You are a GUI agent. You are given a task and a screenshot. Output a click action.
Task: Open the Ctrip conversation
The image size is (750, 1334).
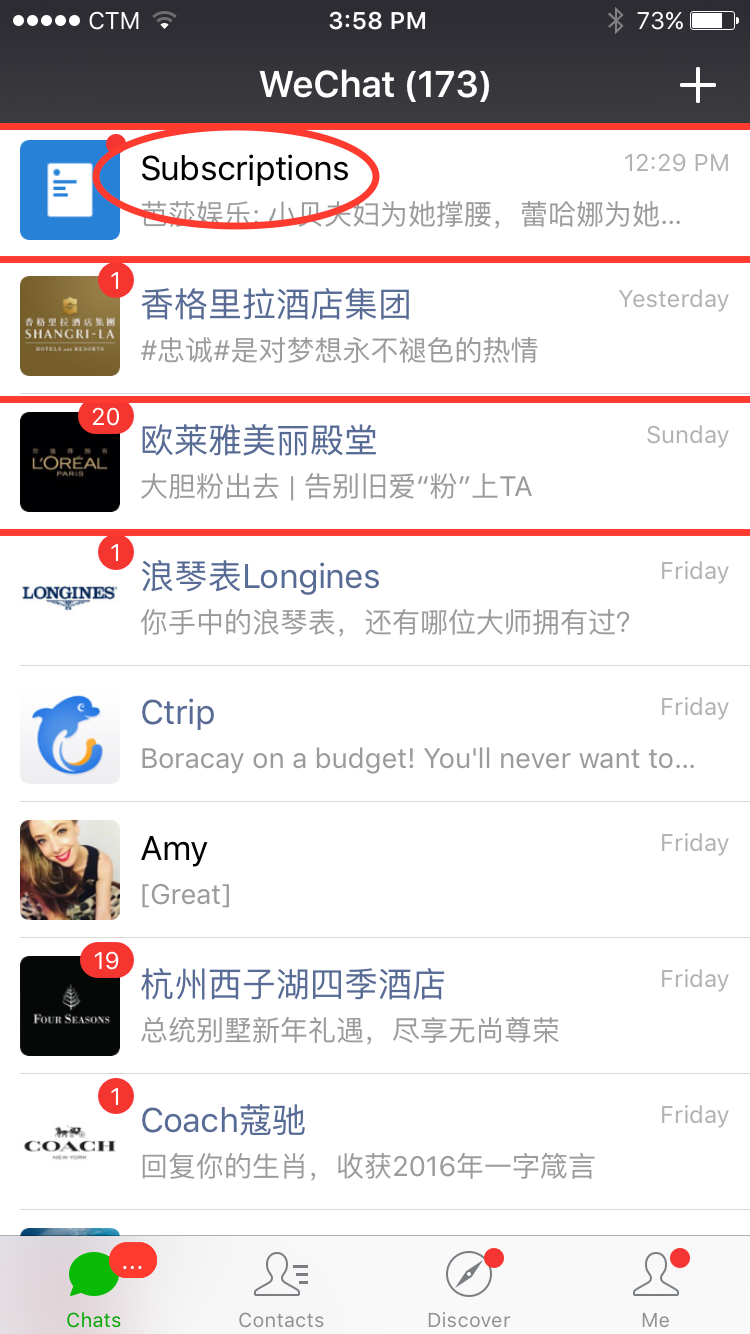375,734
